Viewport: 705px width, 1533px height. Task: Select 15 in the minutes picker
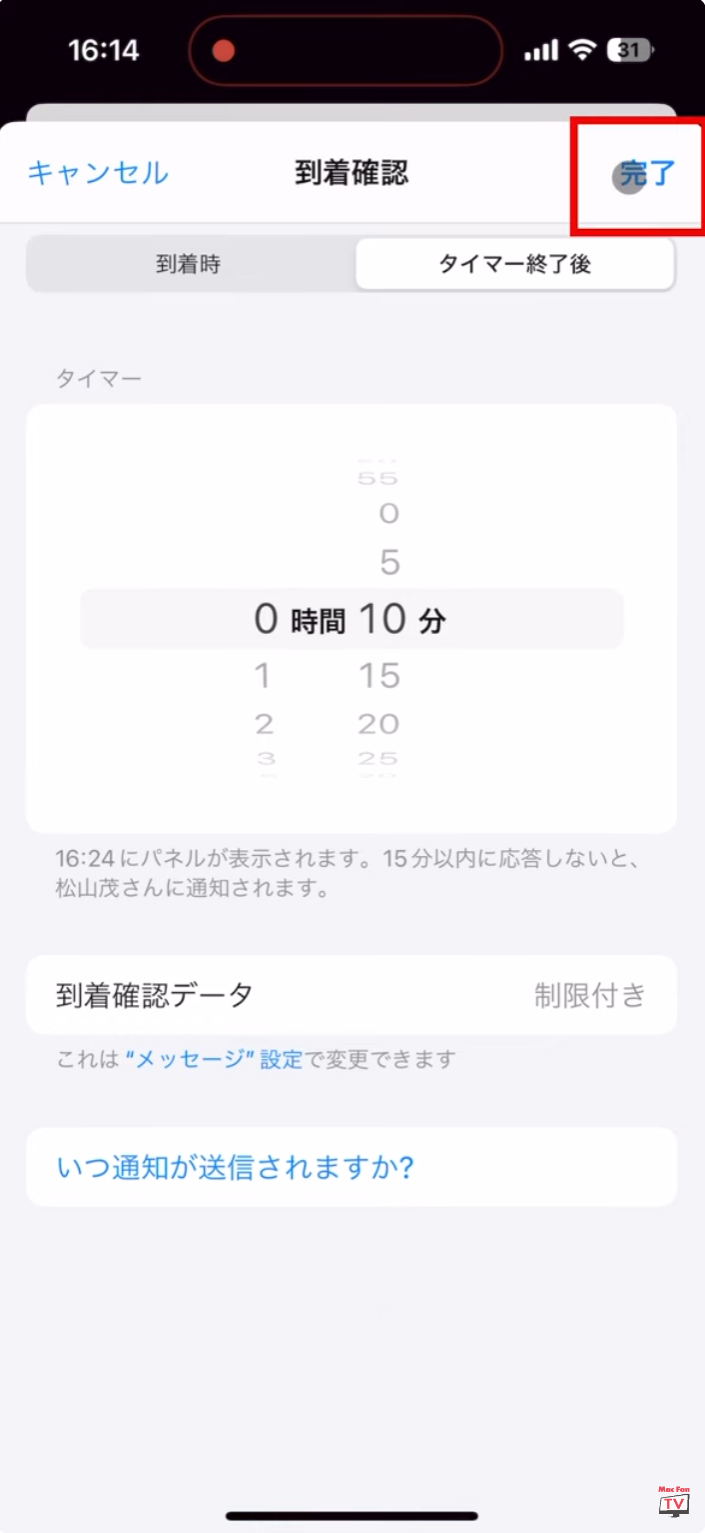(380, 676)
